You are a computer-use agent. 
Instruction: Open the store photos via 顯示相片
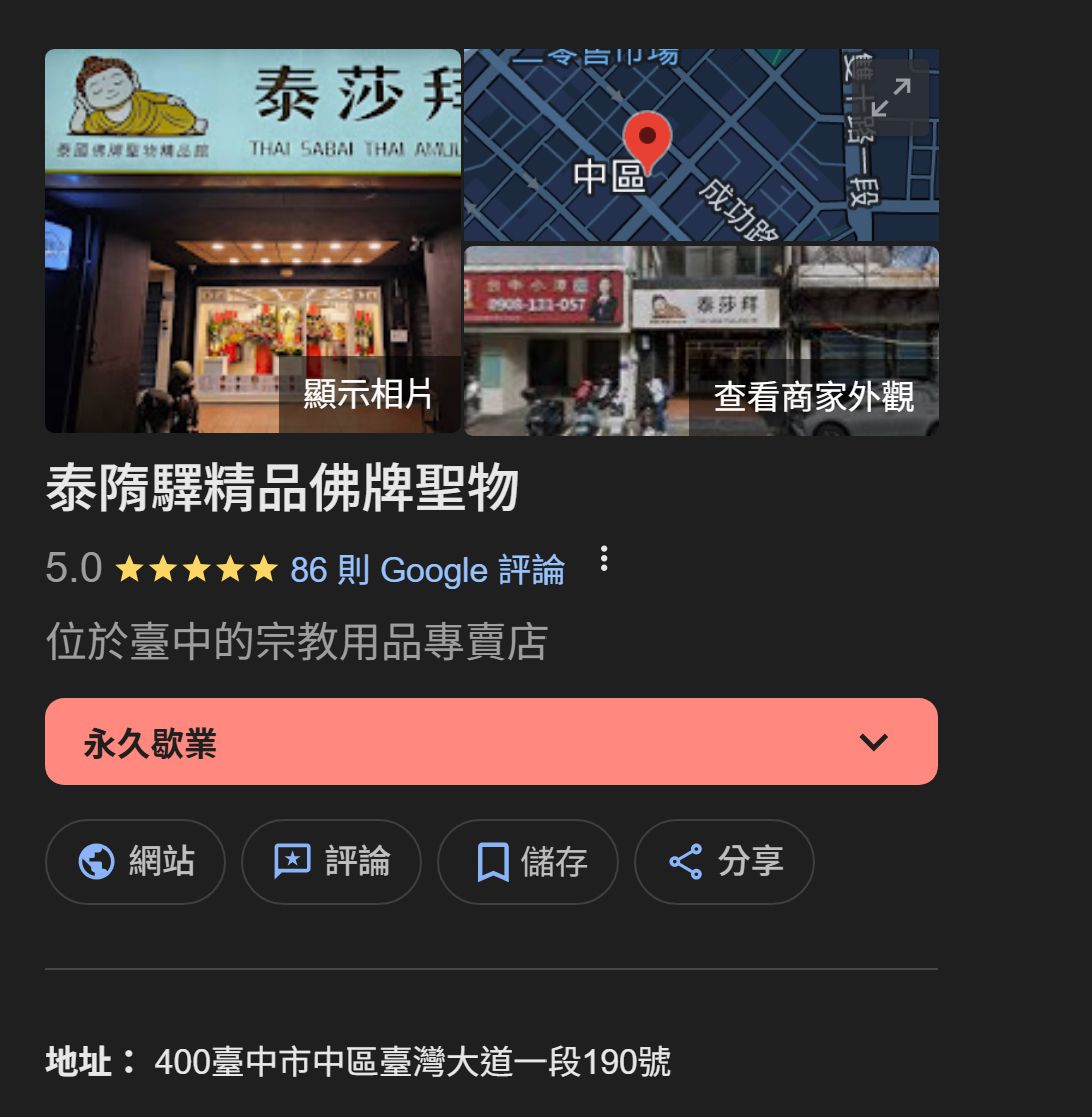click(368, 395)
